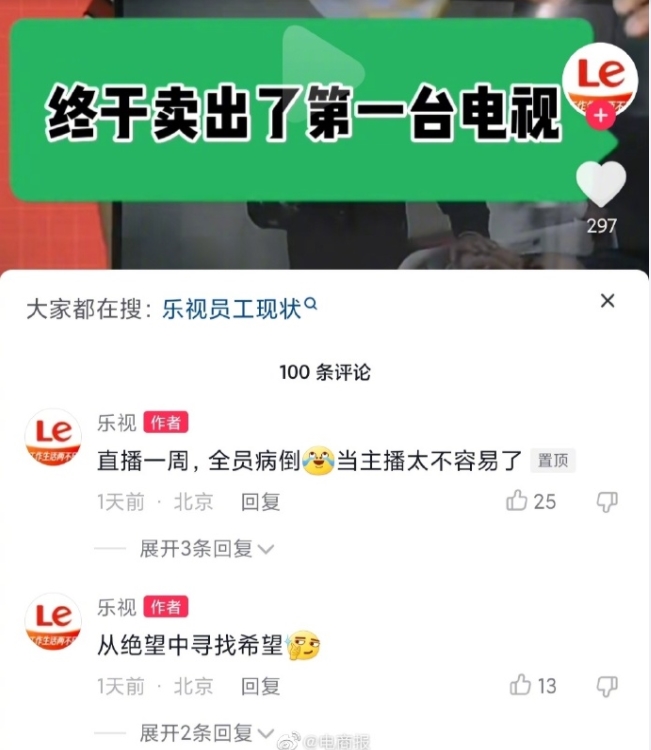This screenshot has height=750, width=651.
Task: Reply to 直播一周 comment
Action: 260,502
